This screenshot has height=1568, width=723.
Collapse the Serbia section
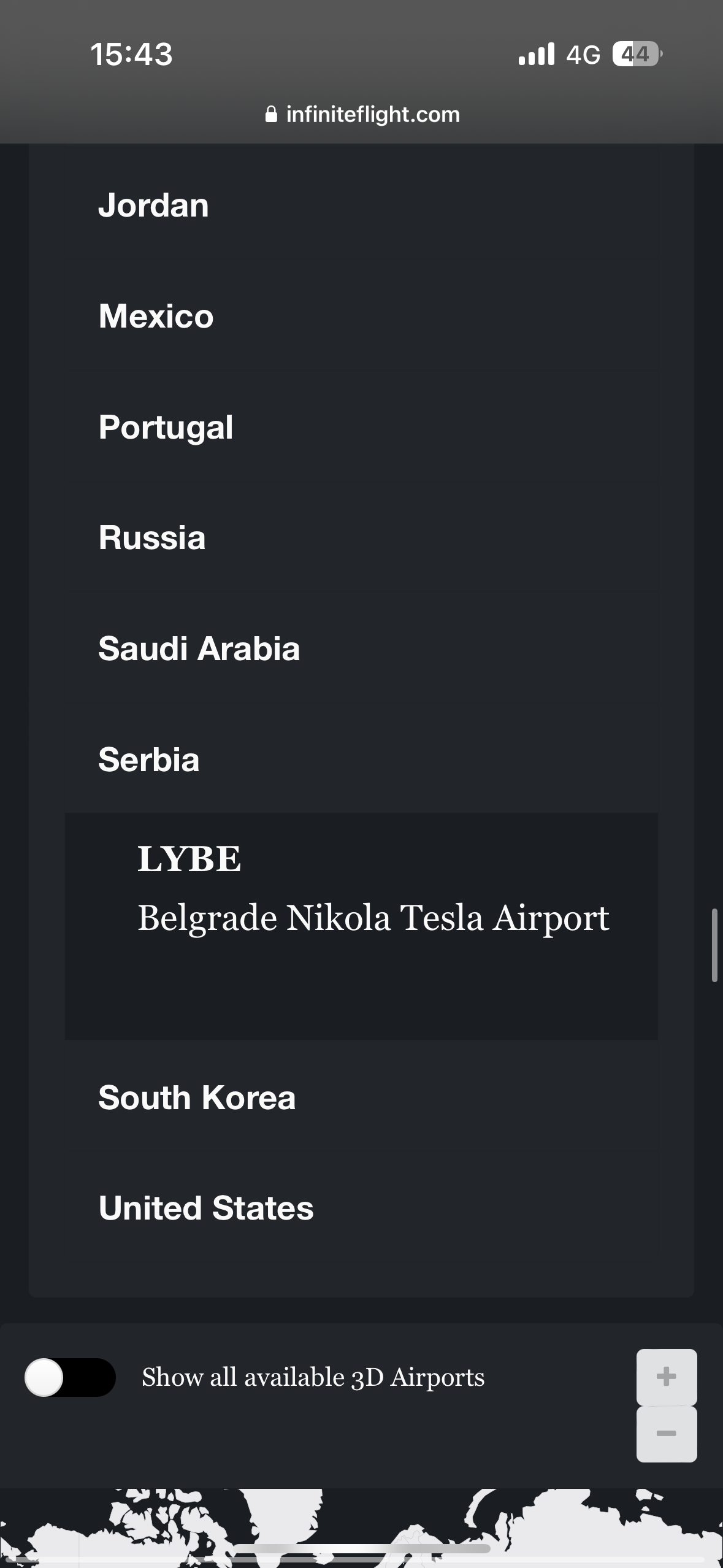[149, 760]
